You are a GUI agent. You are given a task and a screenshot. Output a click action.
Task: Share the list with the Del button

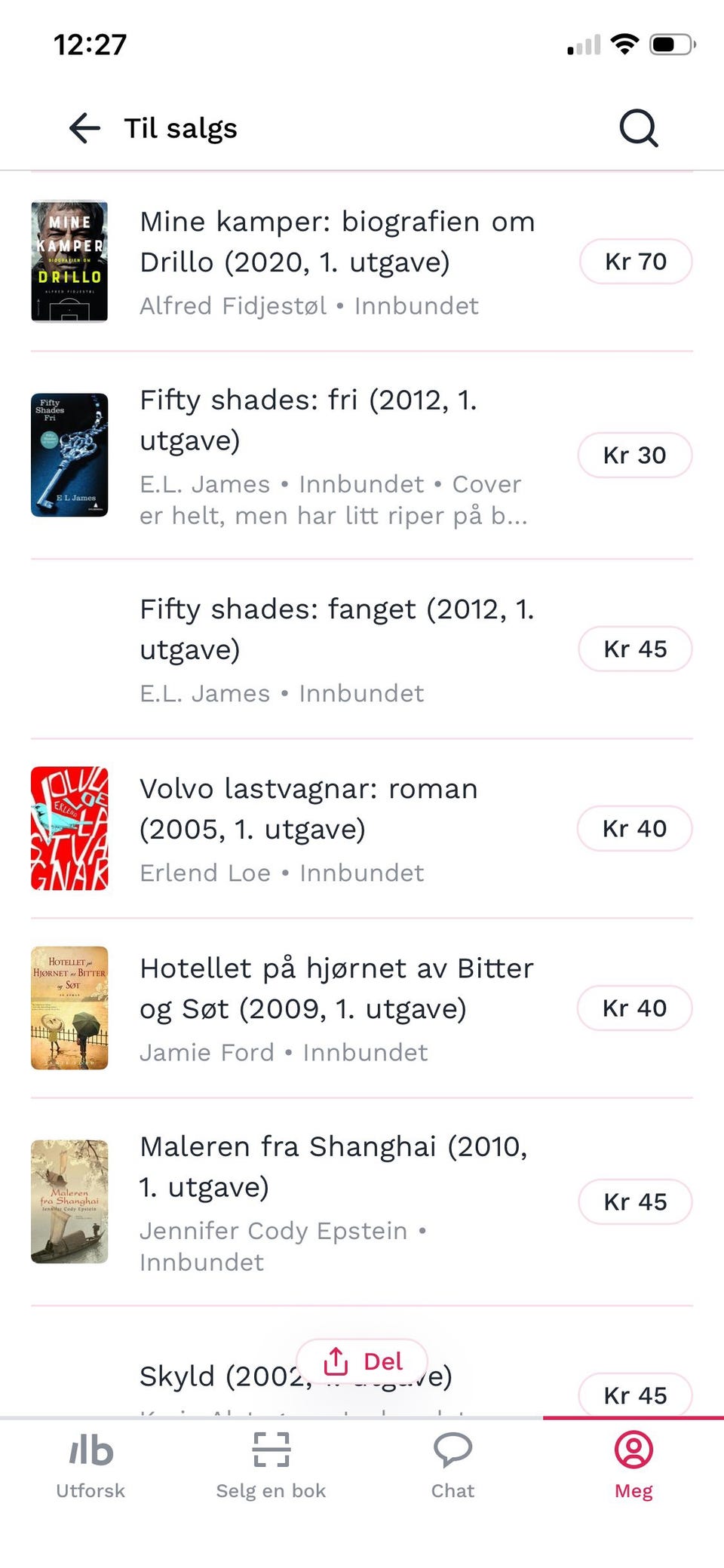click(362, 1362)
